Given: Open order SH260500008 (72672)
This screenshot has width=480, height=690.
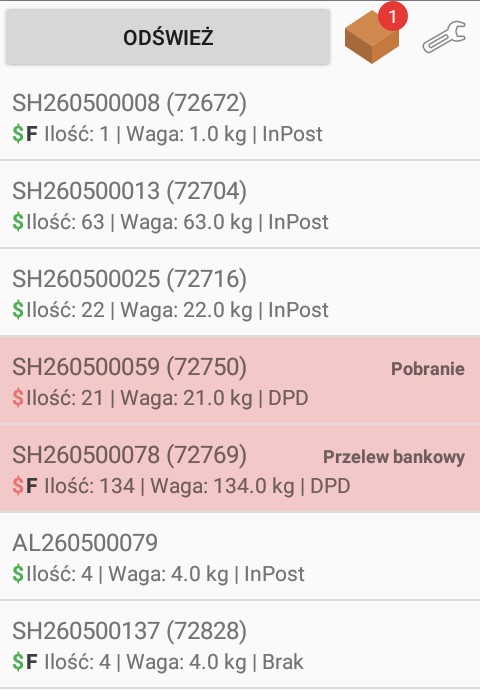Looking at the screenshot, I should coord(240,117).
